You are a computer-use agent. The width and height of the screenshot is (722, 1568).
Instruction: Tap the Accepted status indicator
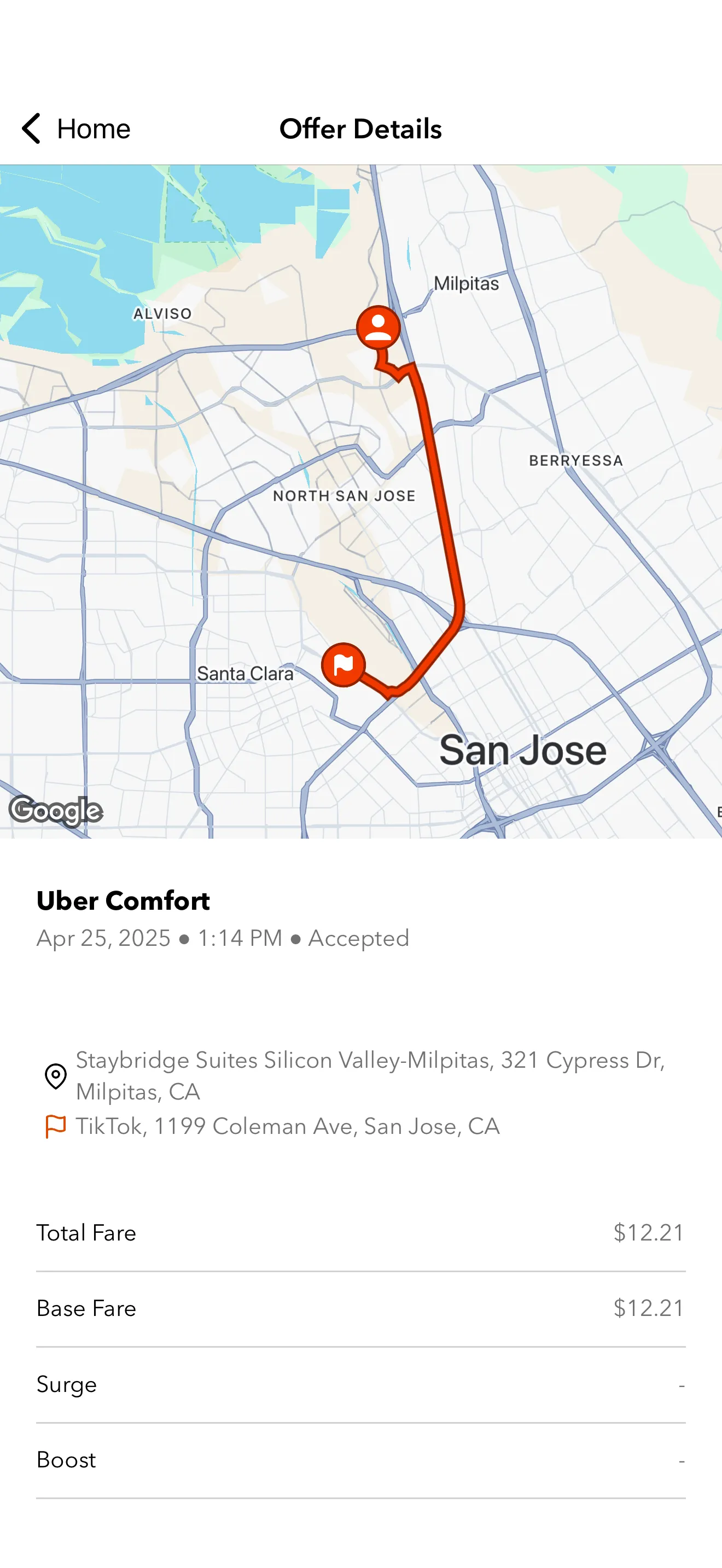point(358,938)
